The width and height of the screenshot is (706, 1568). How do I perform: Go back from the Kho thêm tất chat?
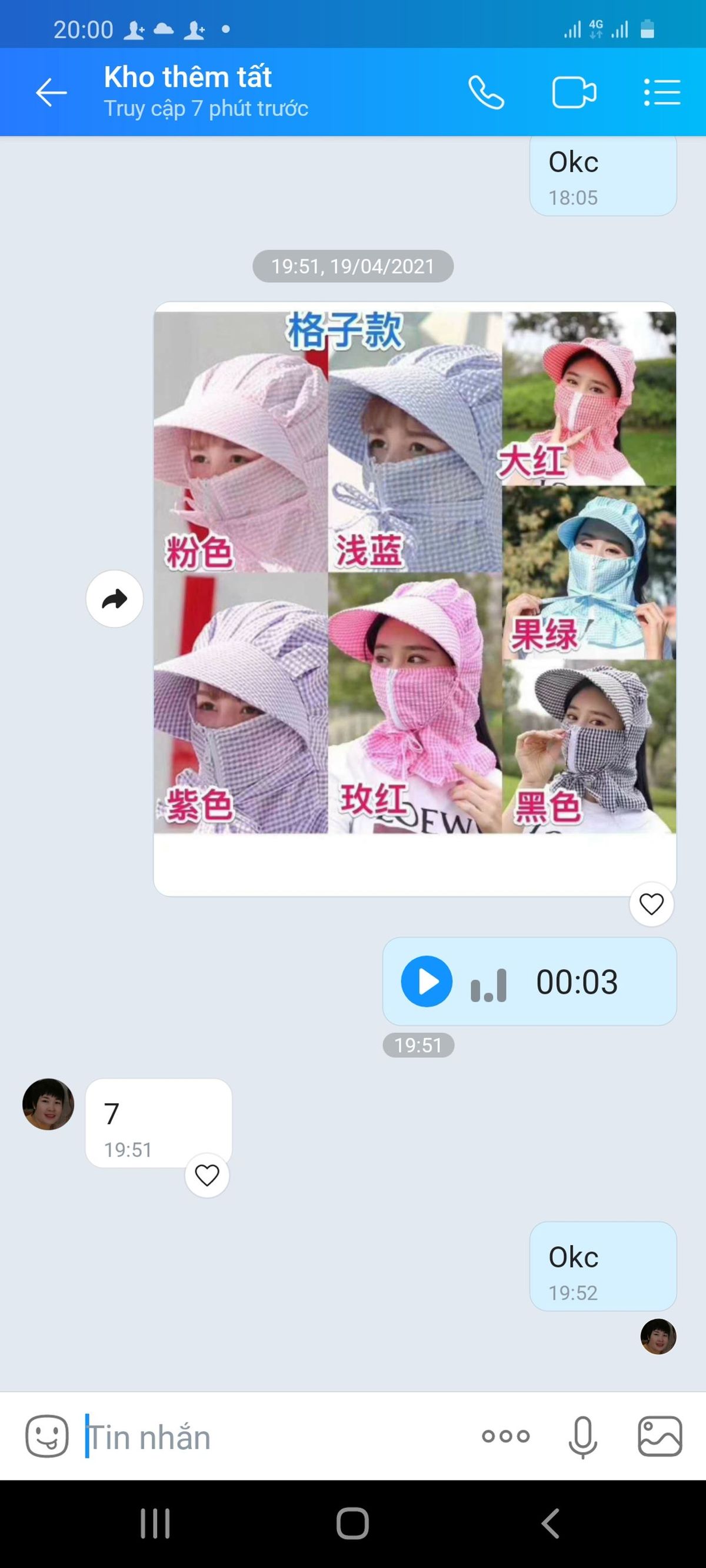coord(51,92)
